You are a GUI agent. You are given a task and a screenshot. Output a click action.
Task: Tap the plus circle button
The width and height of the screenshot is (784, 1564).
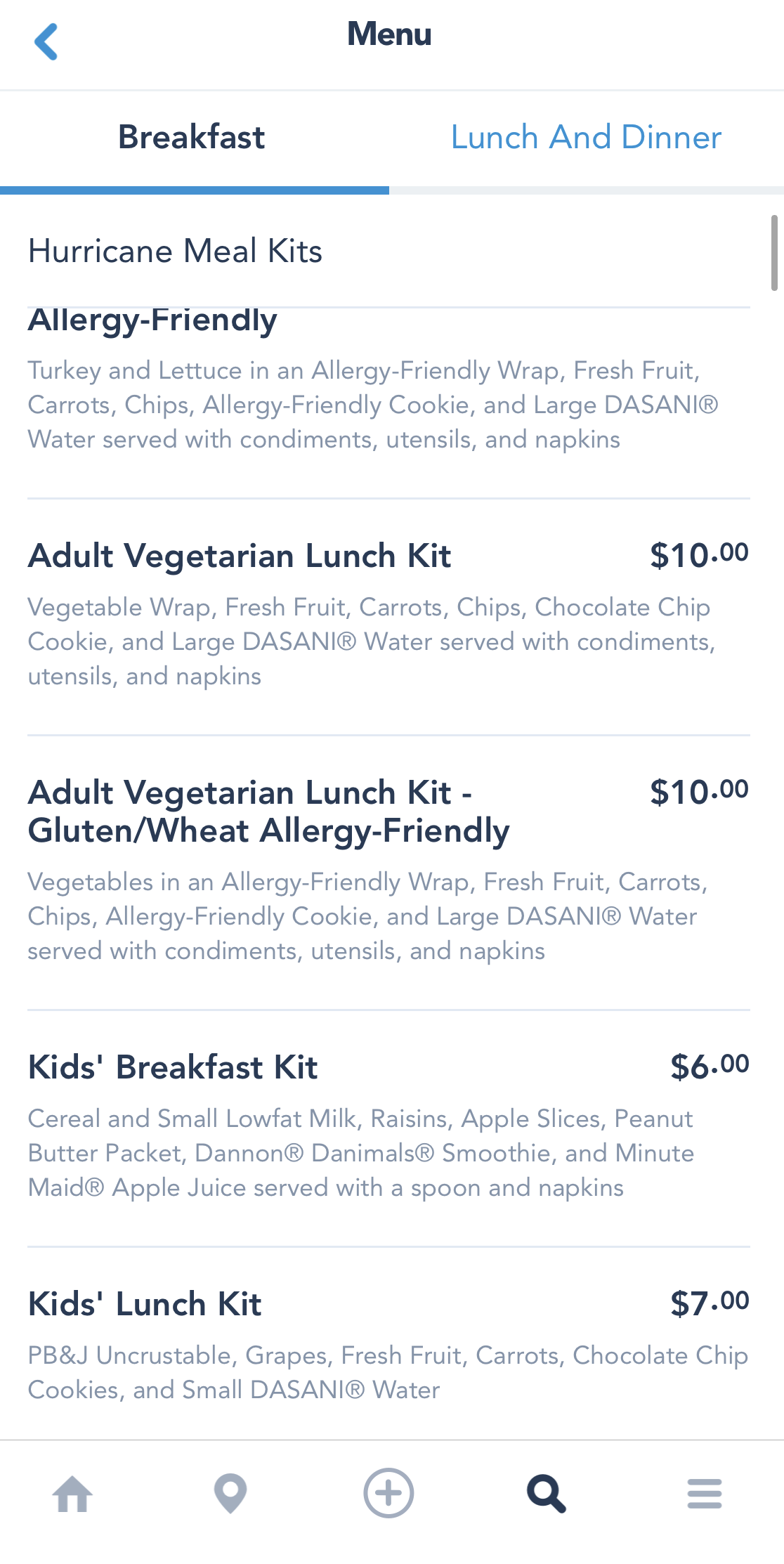388,1494
